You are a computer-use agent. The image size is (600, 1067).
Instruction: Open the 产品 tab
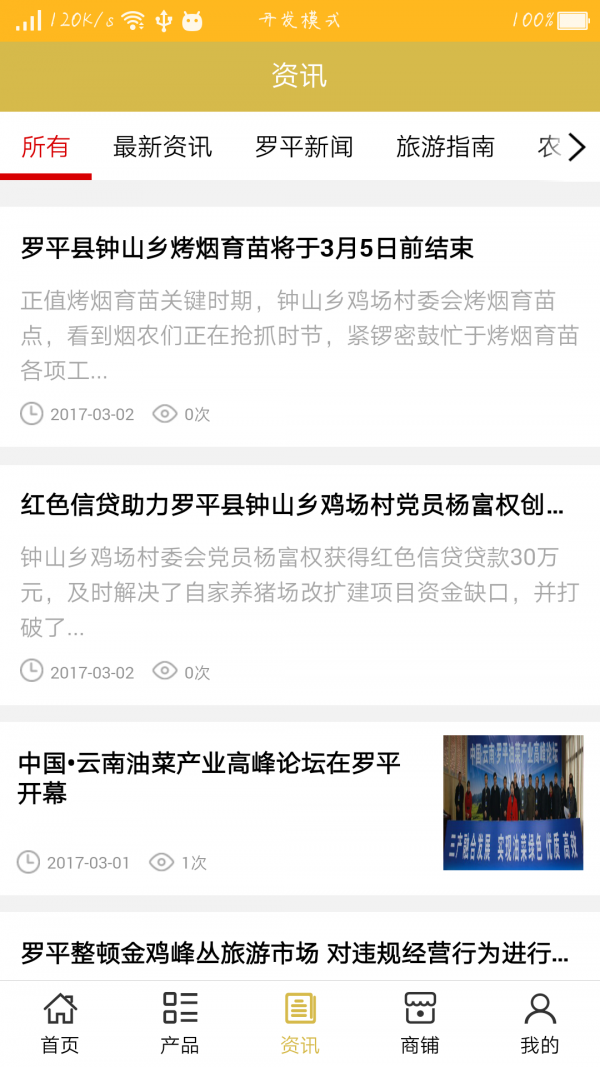coord(180,1023)
